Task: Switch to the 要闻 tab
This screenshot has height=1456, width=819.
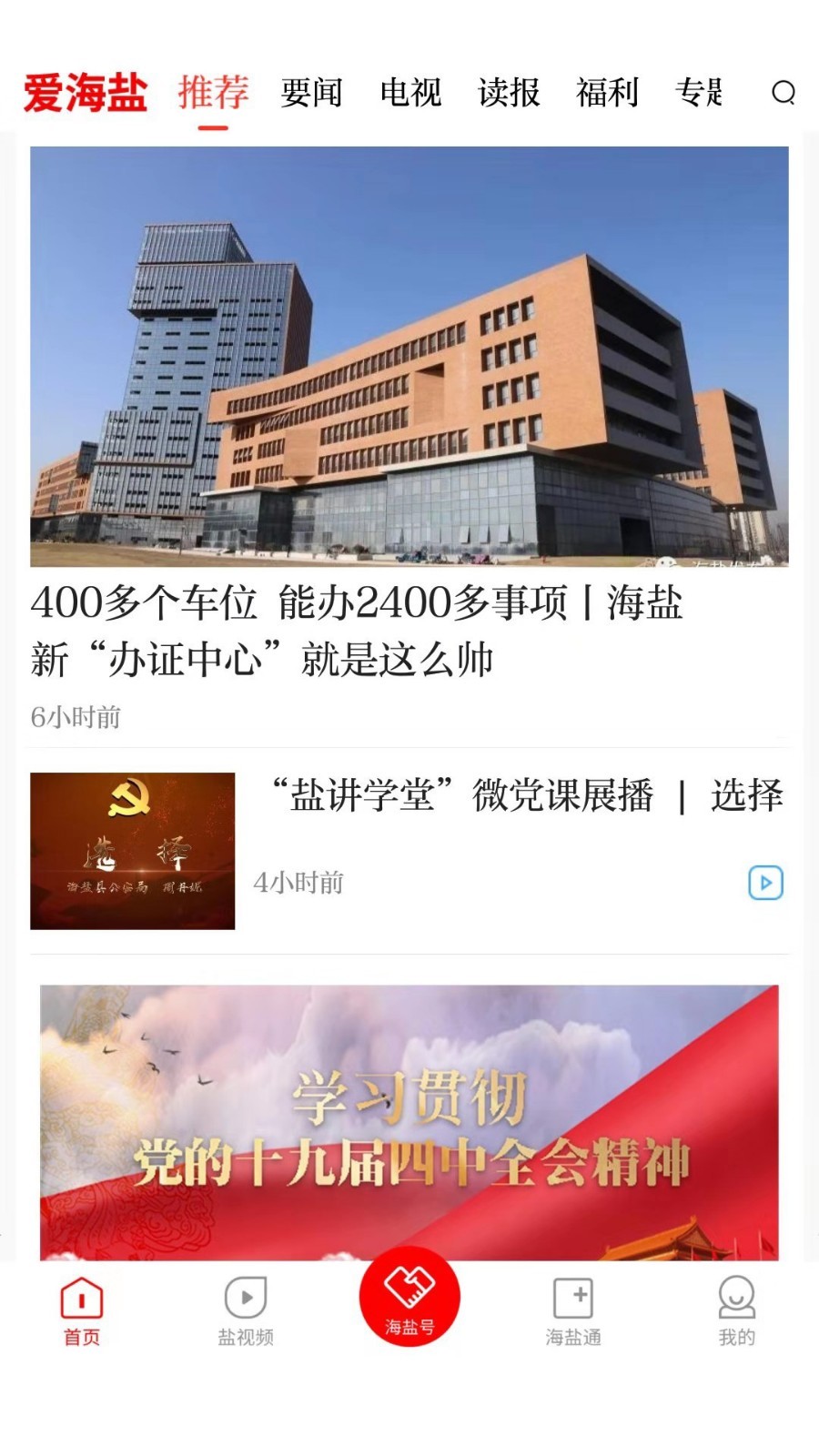Action: (311, 92)
